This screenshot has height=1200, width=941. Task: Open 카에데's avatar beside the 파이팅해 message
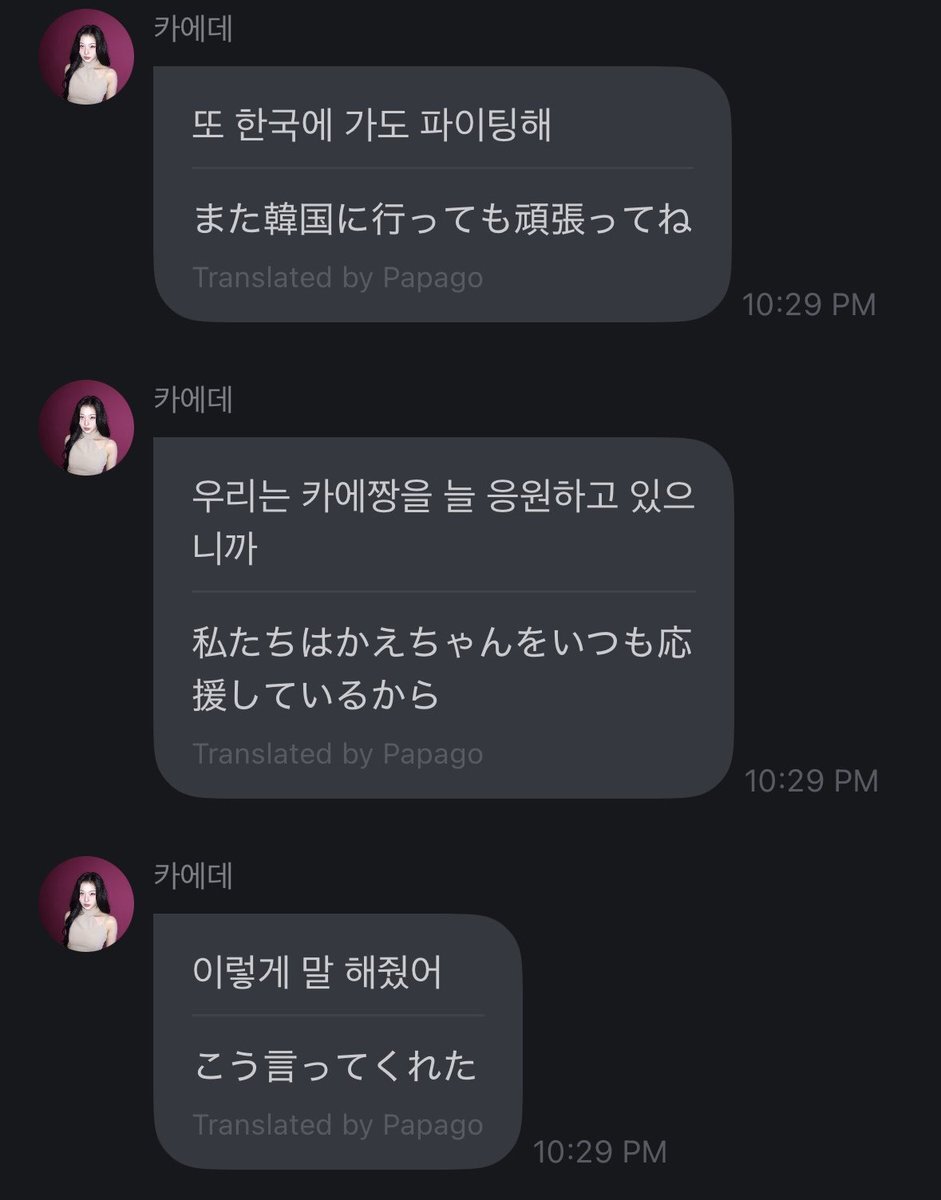click(86, 57)
